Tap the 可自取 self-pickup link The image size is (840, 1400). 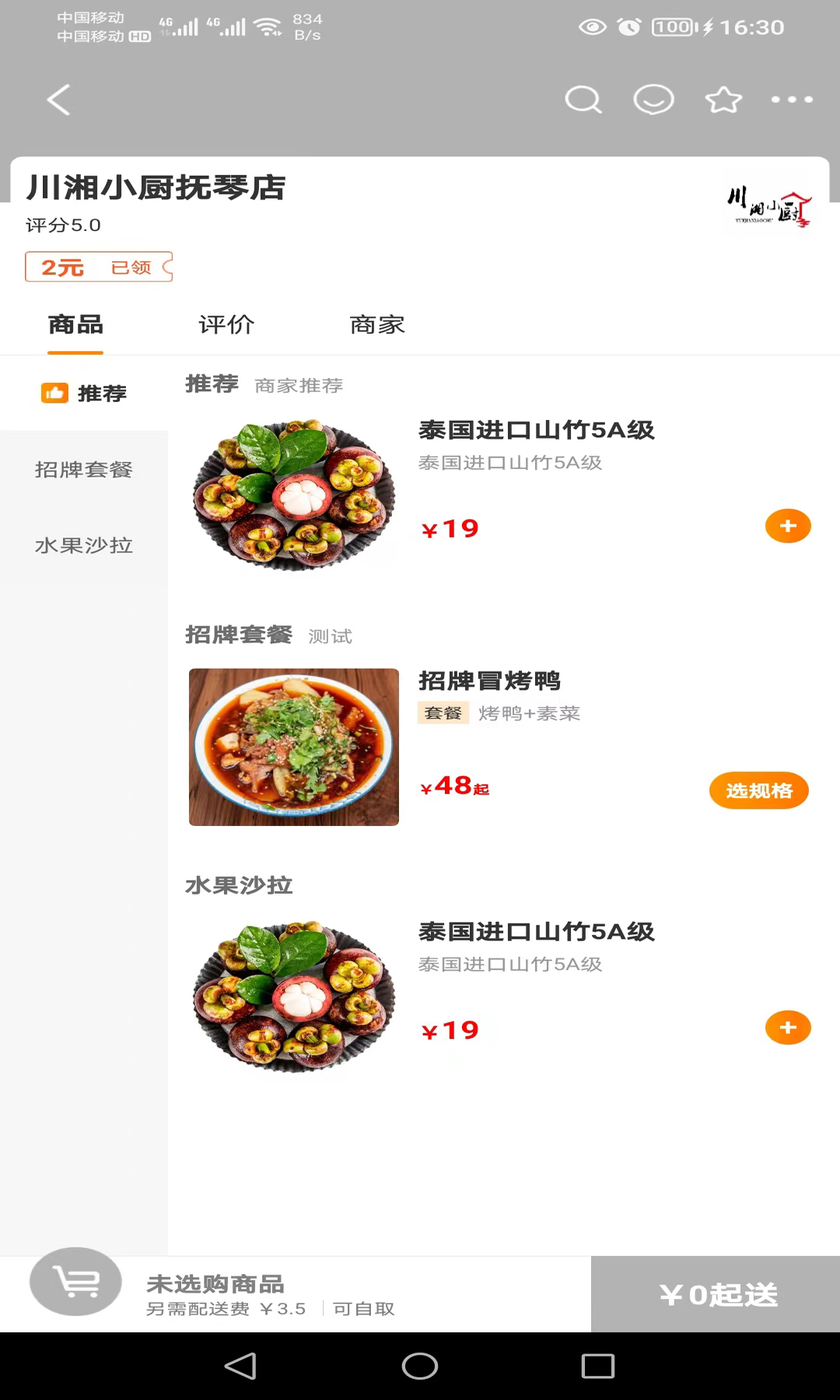click(362, 1309)
